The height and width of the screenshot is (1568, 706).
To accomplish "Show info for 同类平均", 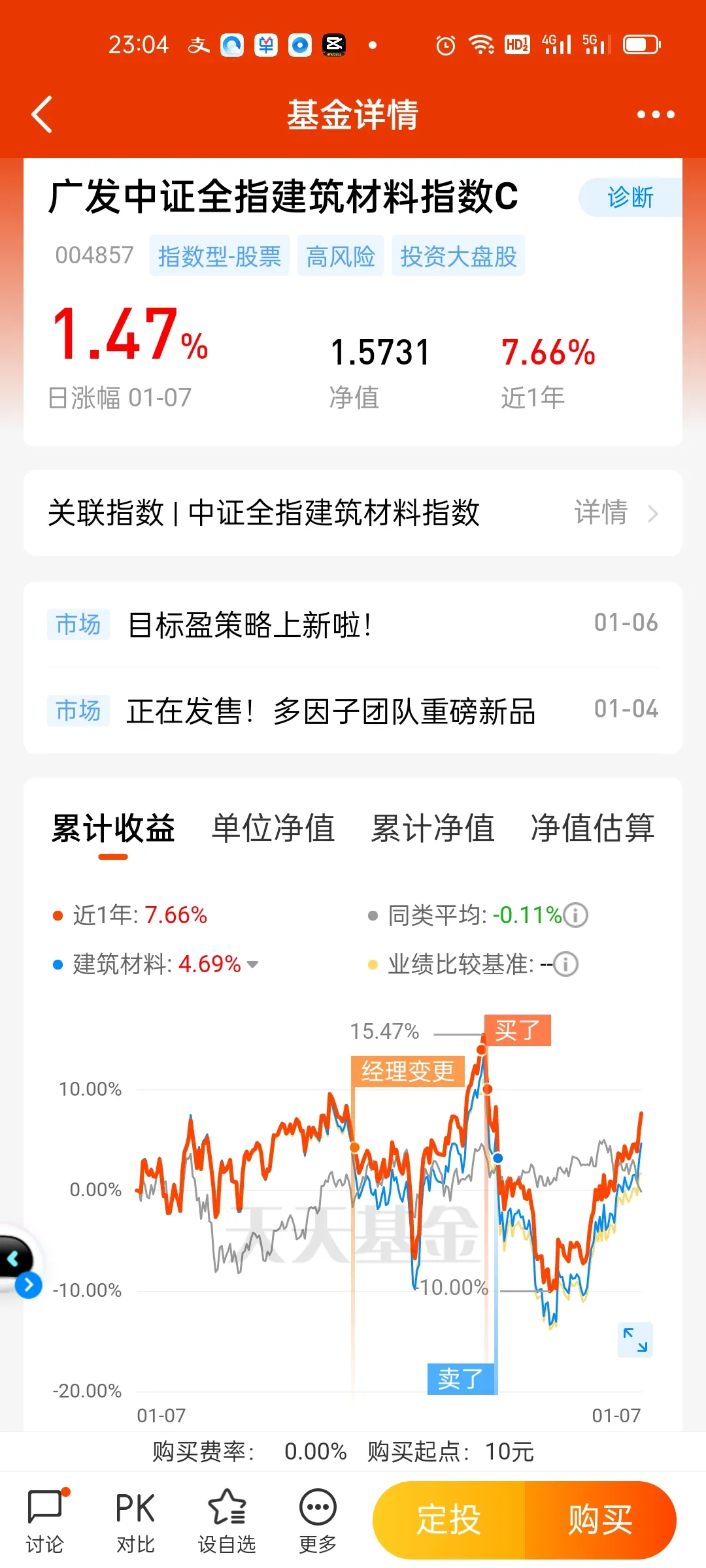I will [x=576, y=915].
